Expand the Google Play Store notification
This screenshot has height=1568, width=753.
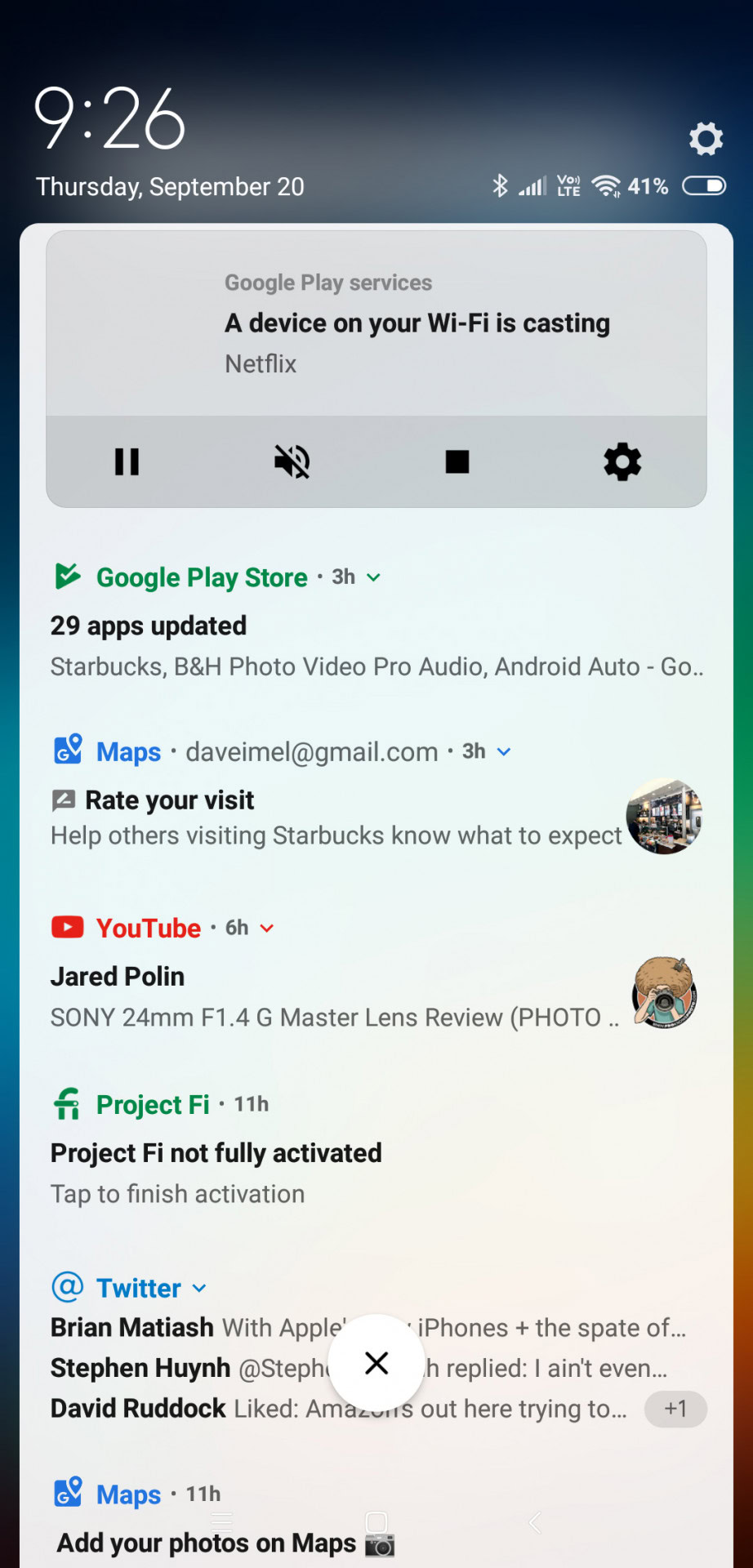pos(374,577)
